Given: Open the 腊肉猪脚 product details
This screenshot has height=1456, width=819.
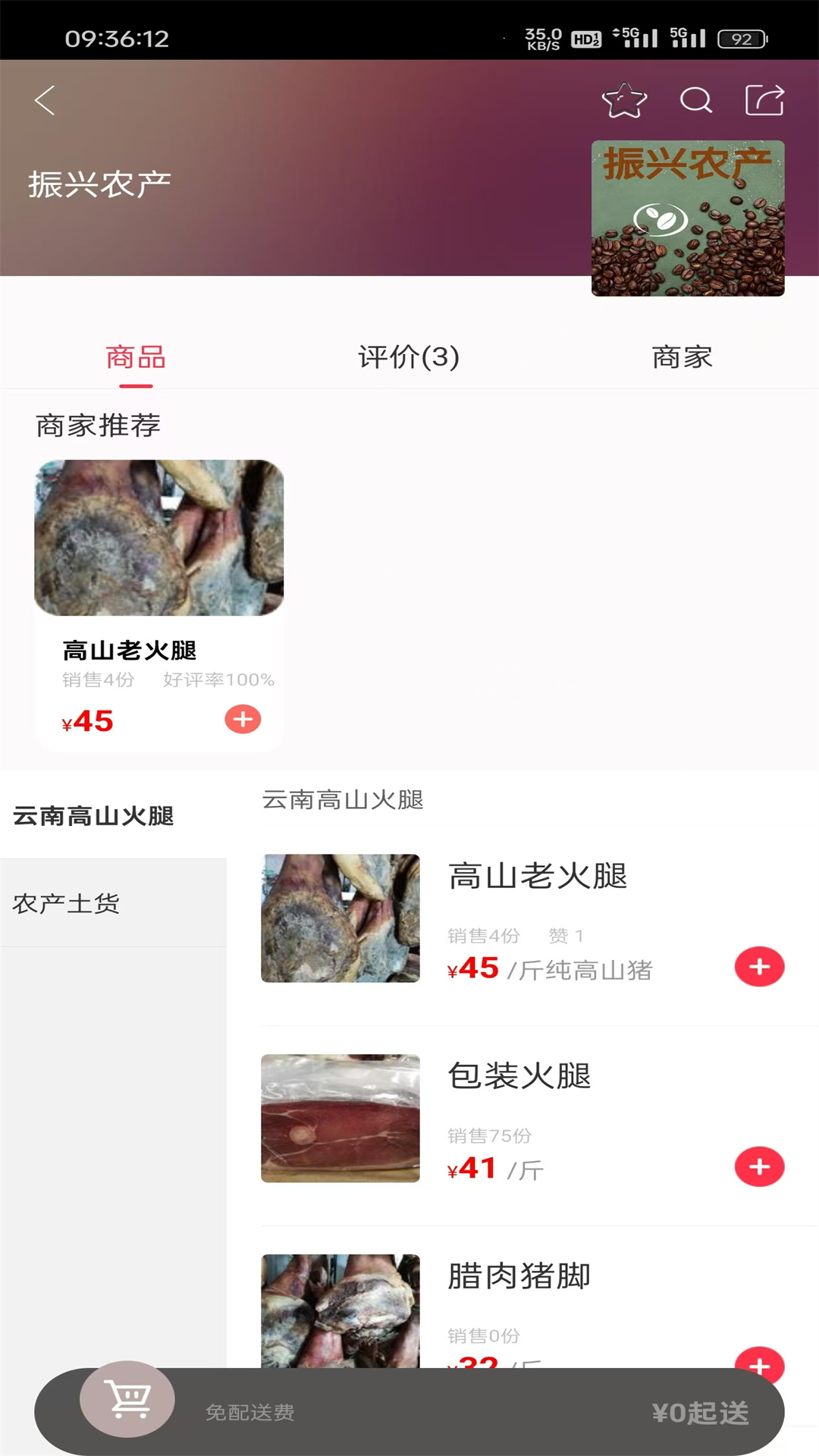Looking at the screenshot, I should [519, 1276].
